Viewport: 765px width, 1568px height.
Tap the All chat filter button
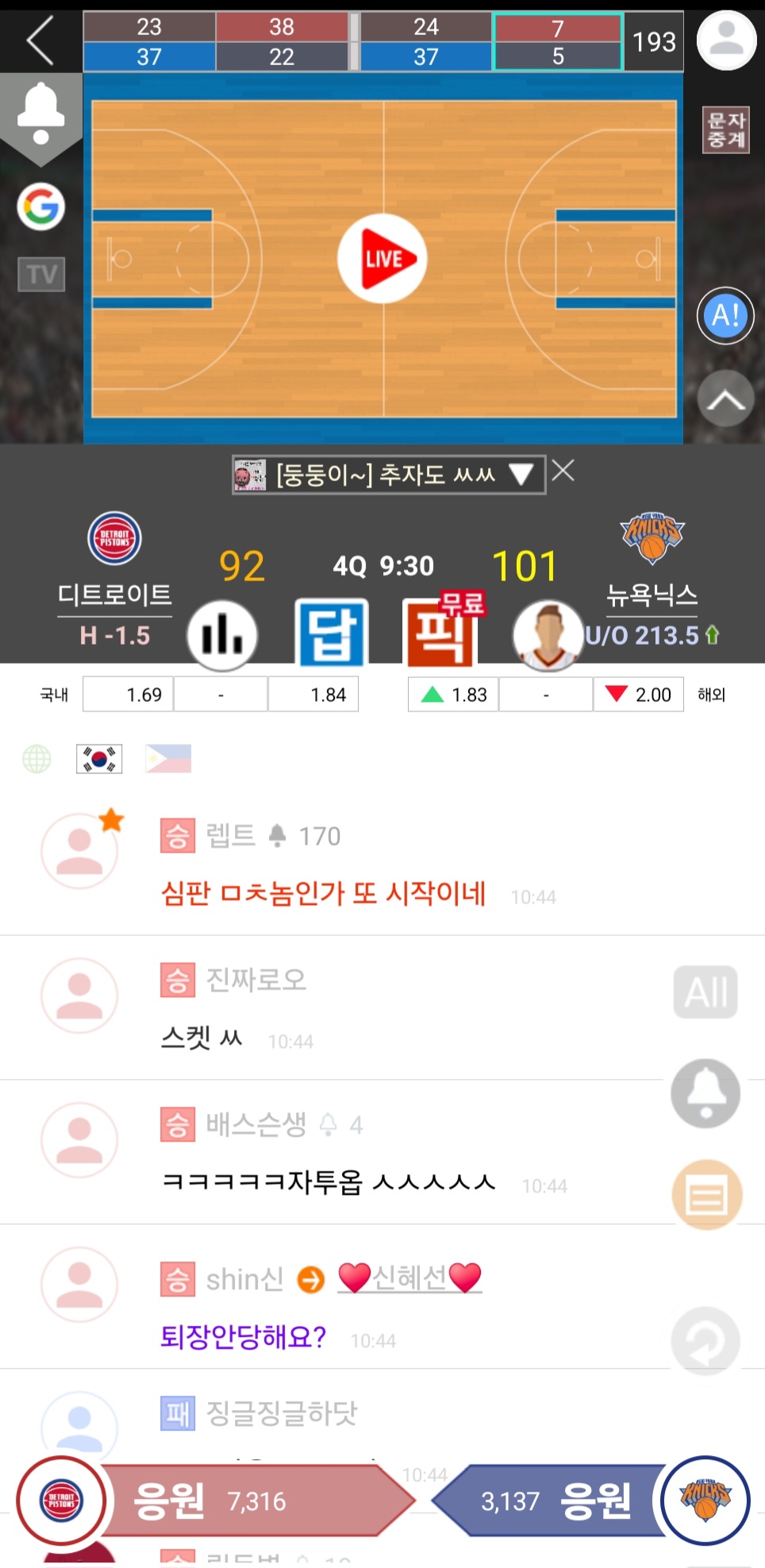pyautogui.click(x=705, y=992)
